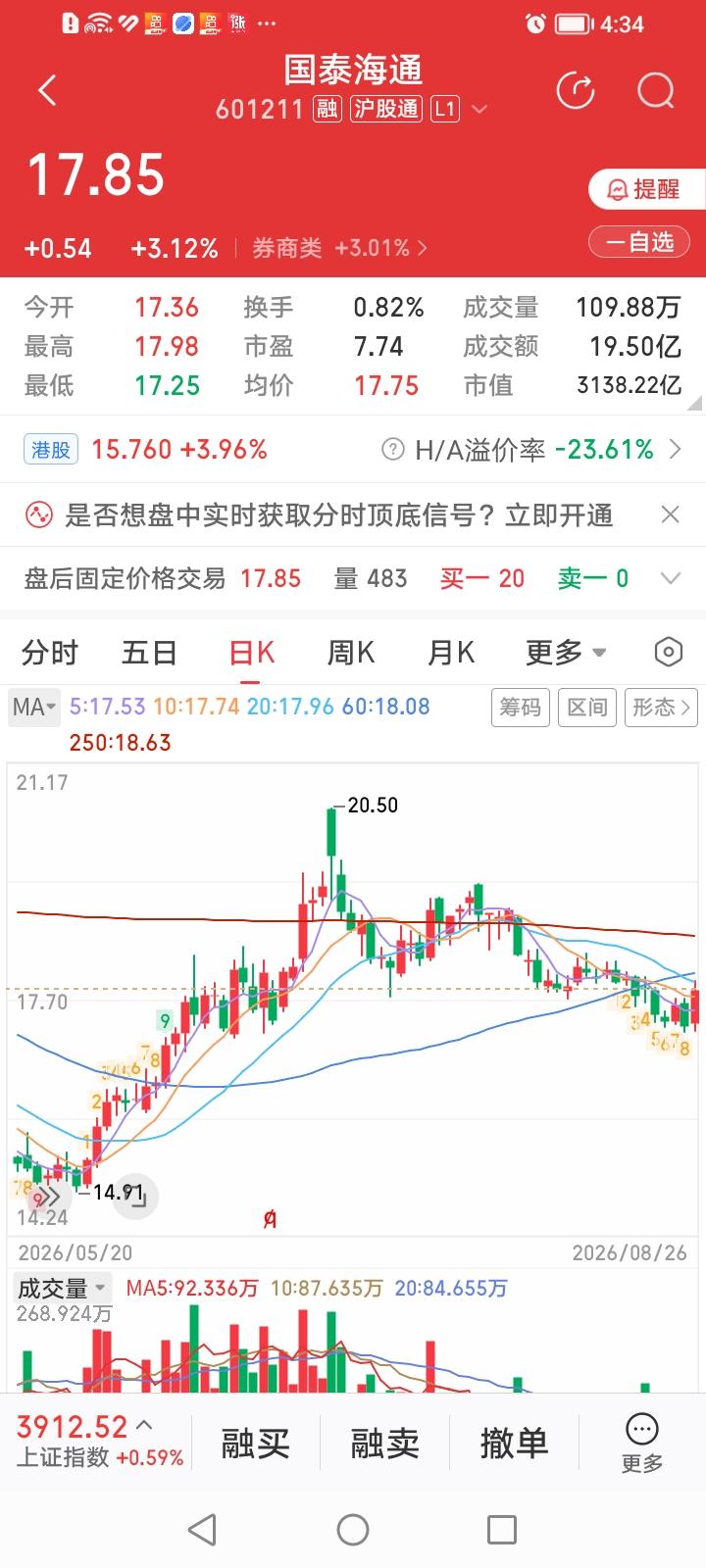The width and height of the screenshot is (706, 1568).
Task: Open the 港股 H/A premium row
Action: [x=353, y=449]
